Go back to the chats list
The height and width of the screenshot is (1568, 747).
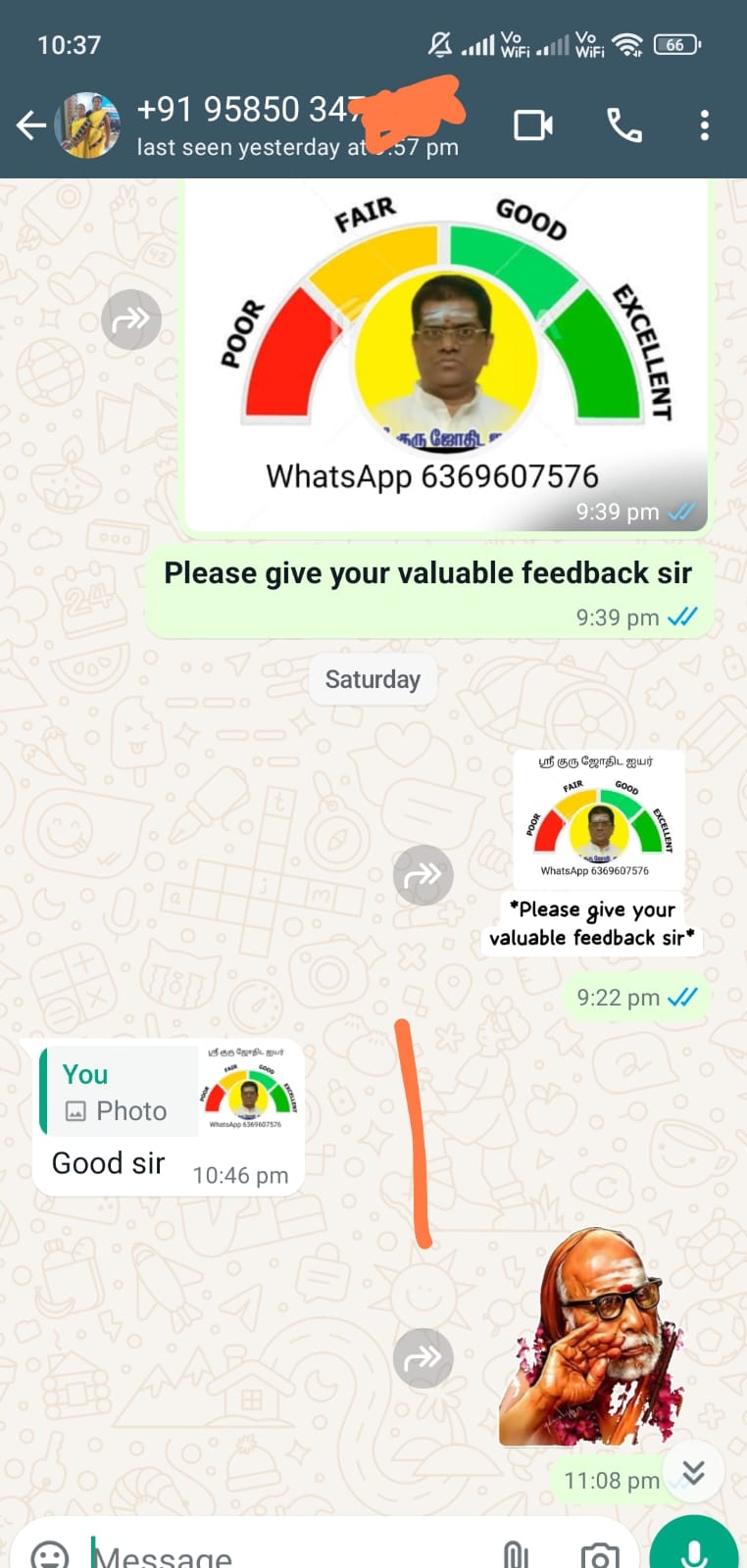pyautogui.click(x=30, y=125)
